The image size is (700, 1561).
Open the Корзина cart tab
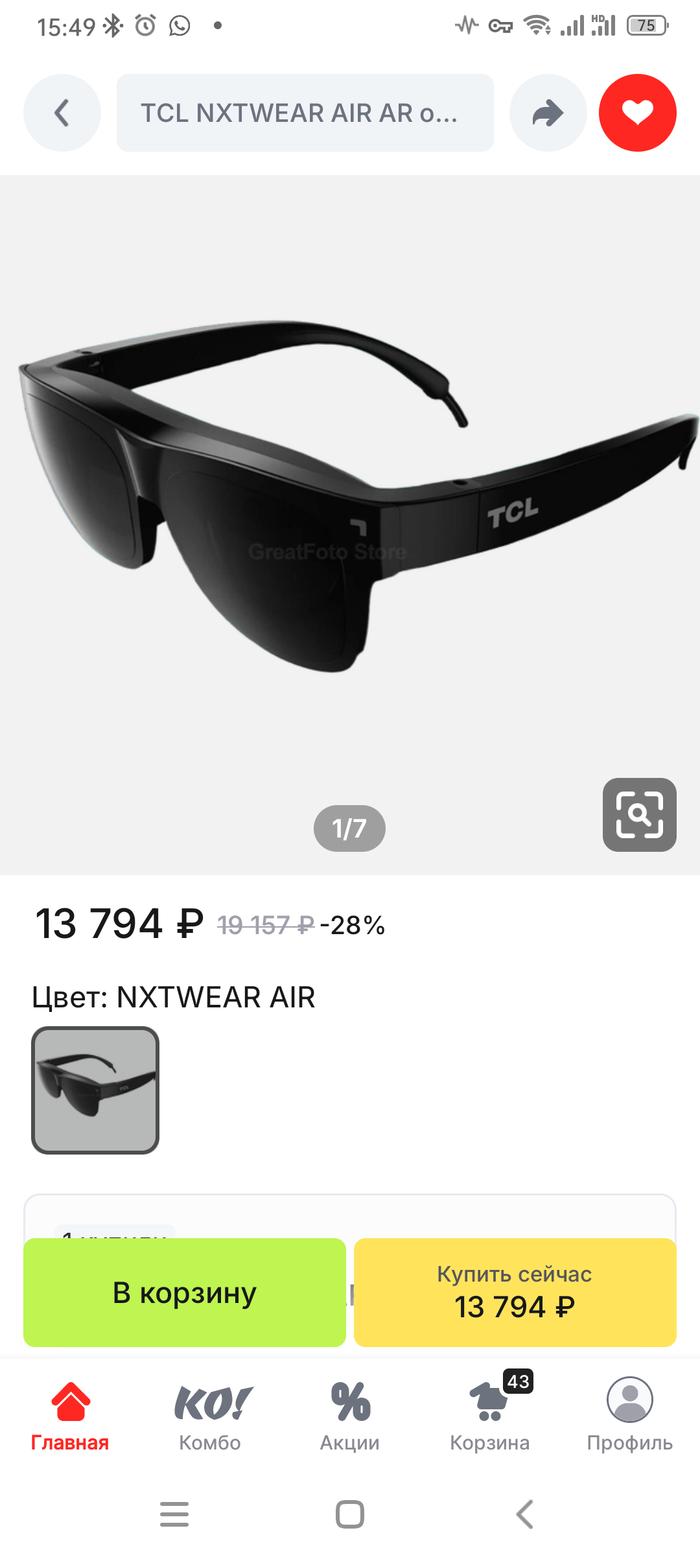coord(490,1417)
